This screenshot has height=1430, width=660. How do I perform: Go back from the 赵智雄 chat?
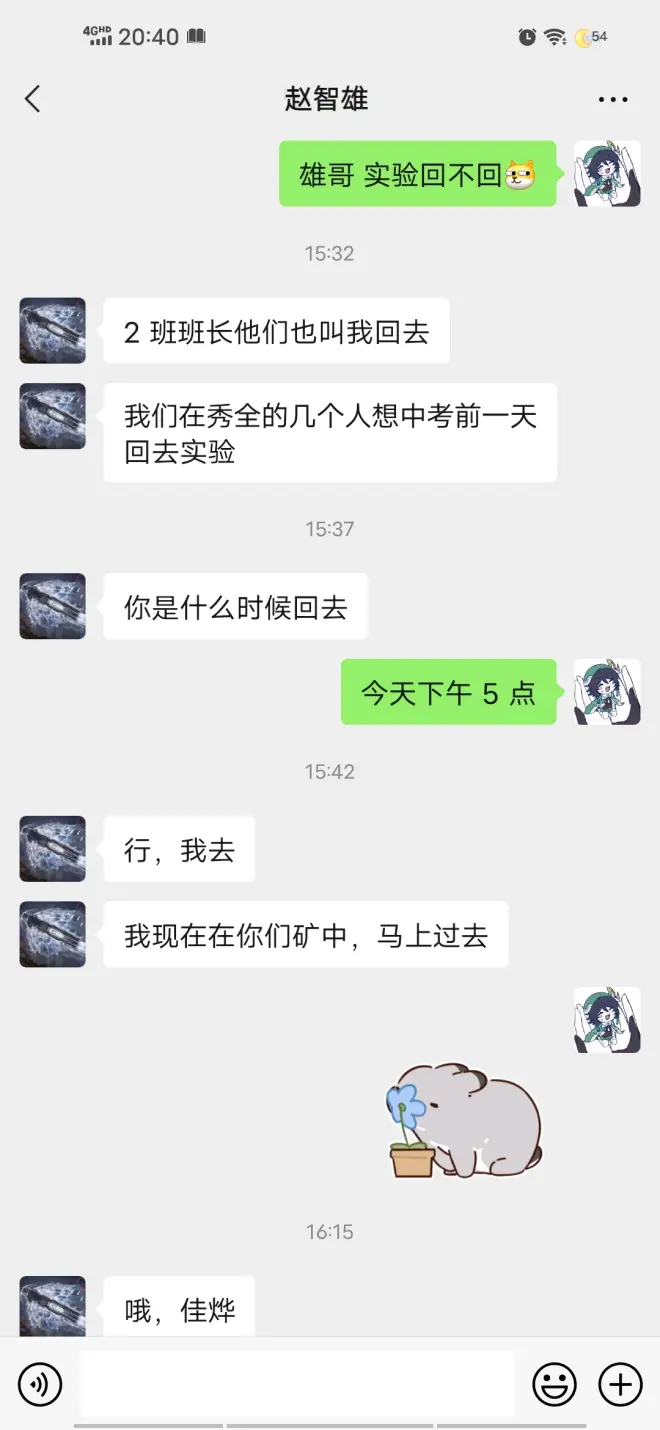click(x=33, y=99)
